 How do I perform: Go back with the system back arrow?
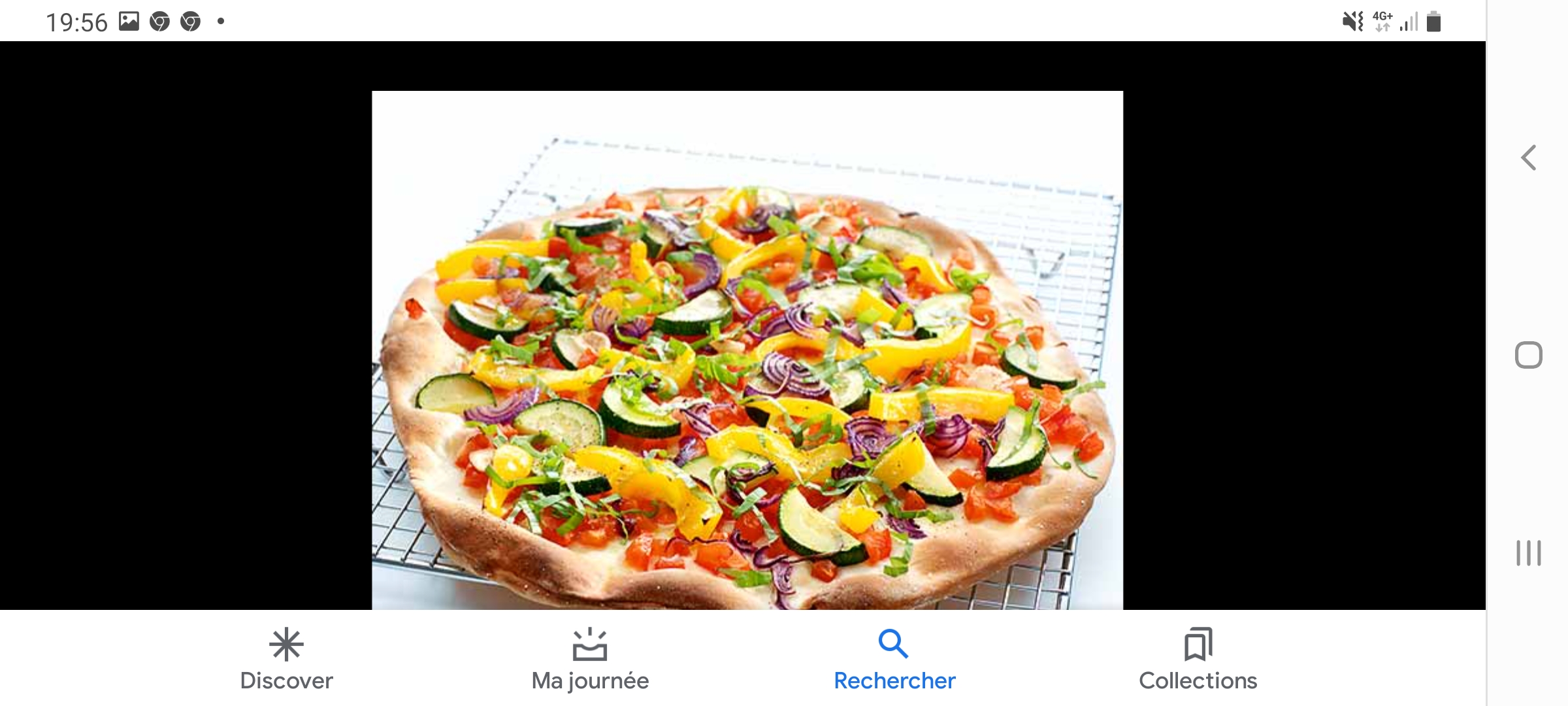[1528, 158]
